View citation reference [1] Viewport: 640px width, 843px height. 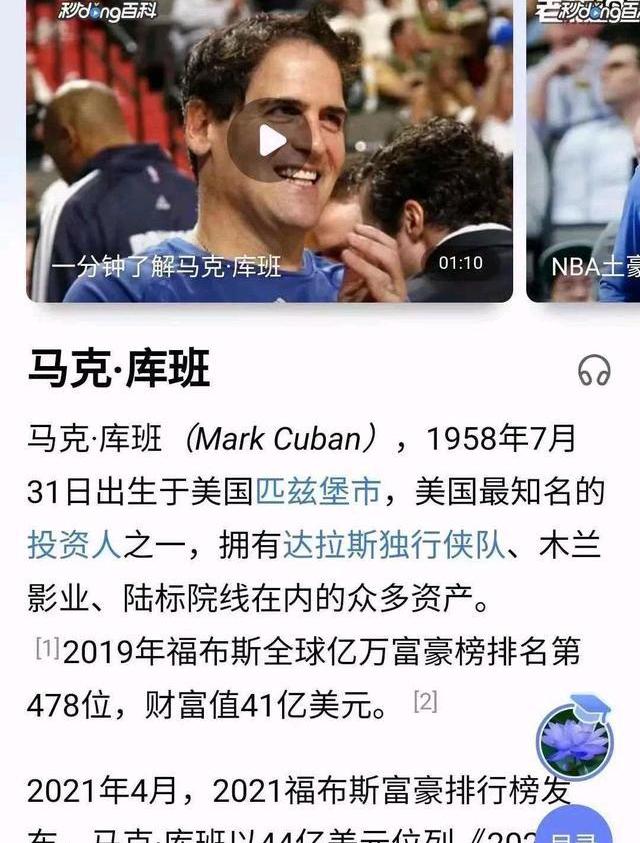coord(47,648)
